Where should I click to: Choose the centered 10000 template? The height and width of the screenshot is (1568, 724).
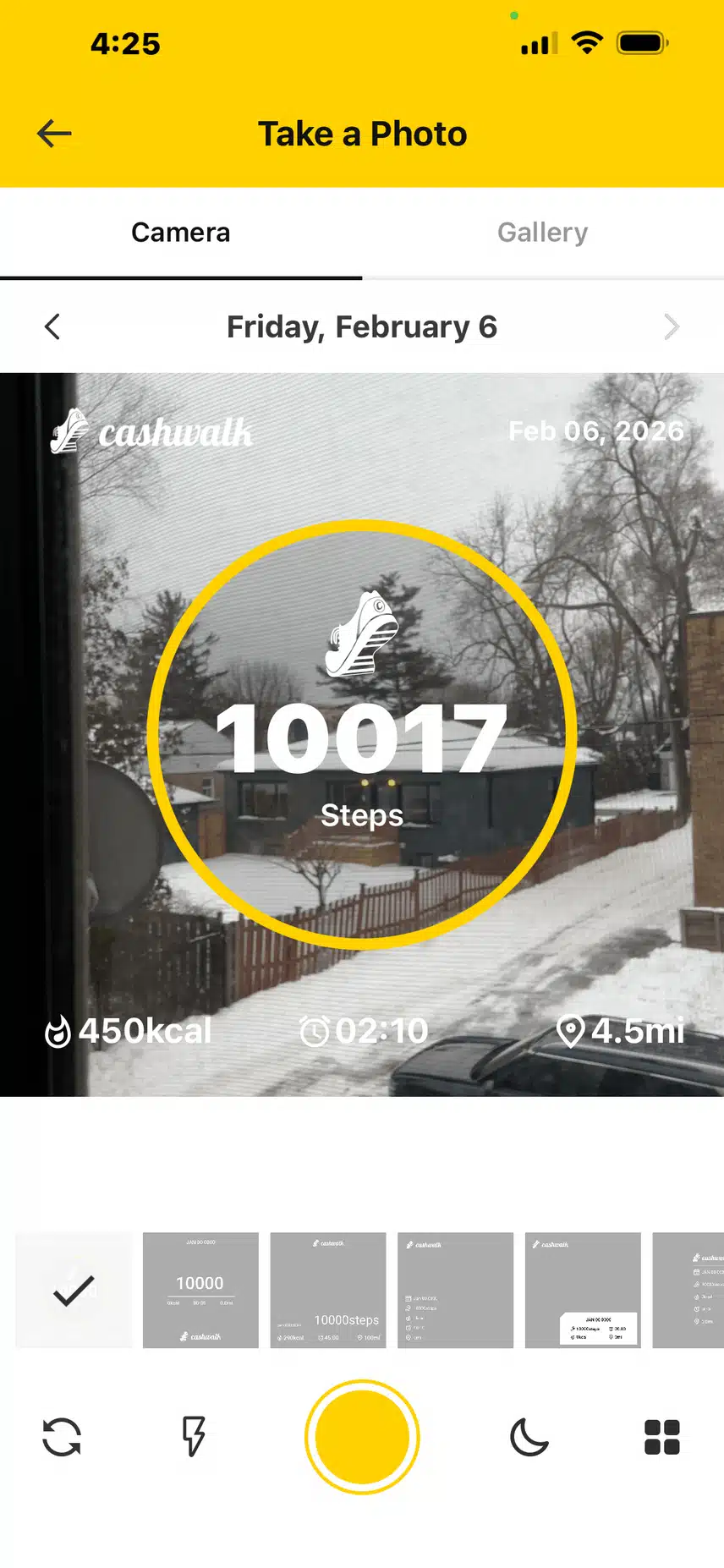pyautogui.click(x=200, y=1290)
